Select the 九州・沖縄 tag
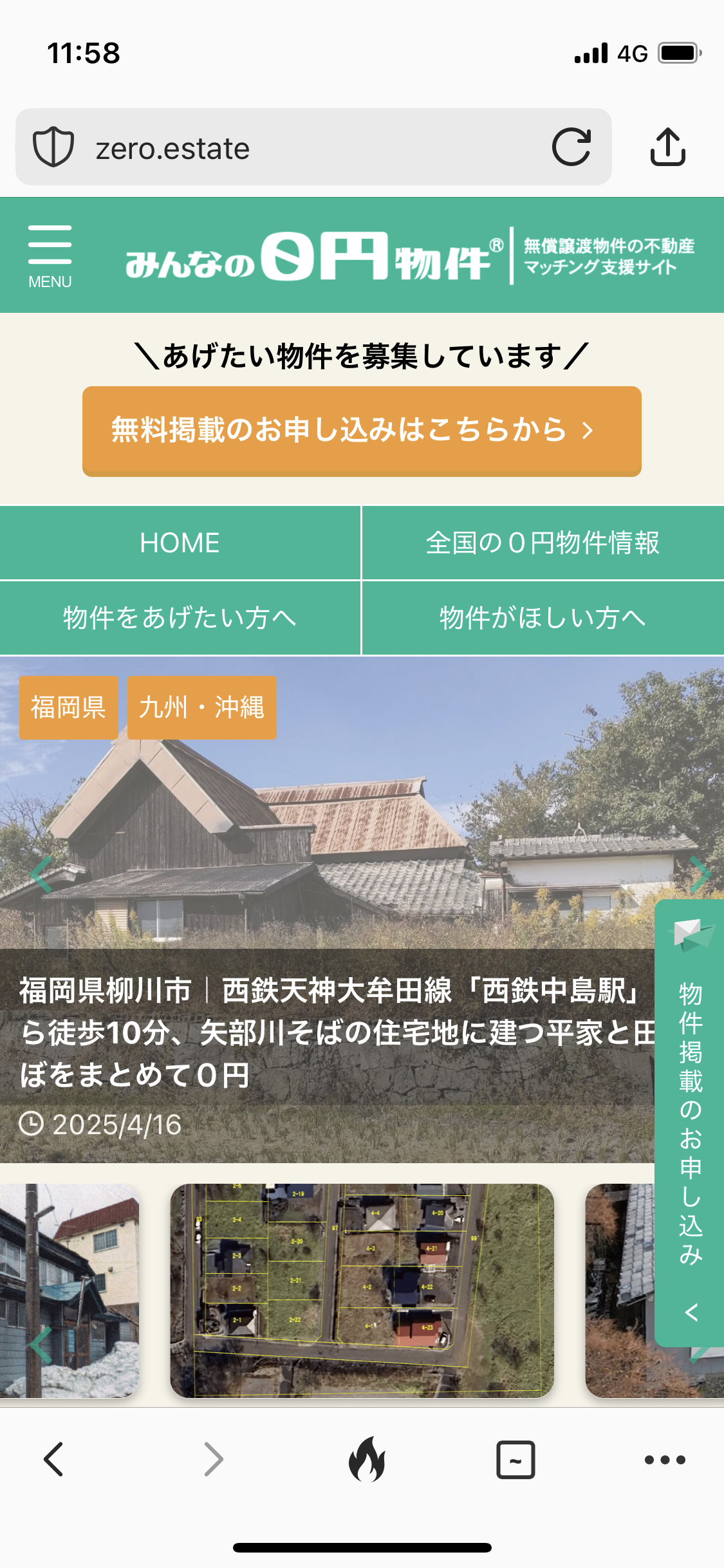The width and height of the screenshot is (724, 1568). [201, 707]
